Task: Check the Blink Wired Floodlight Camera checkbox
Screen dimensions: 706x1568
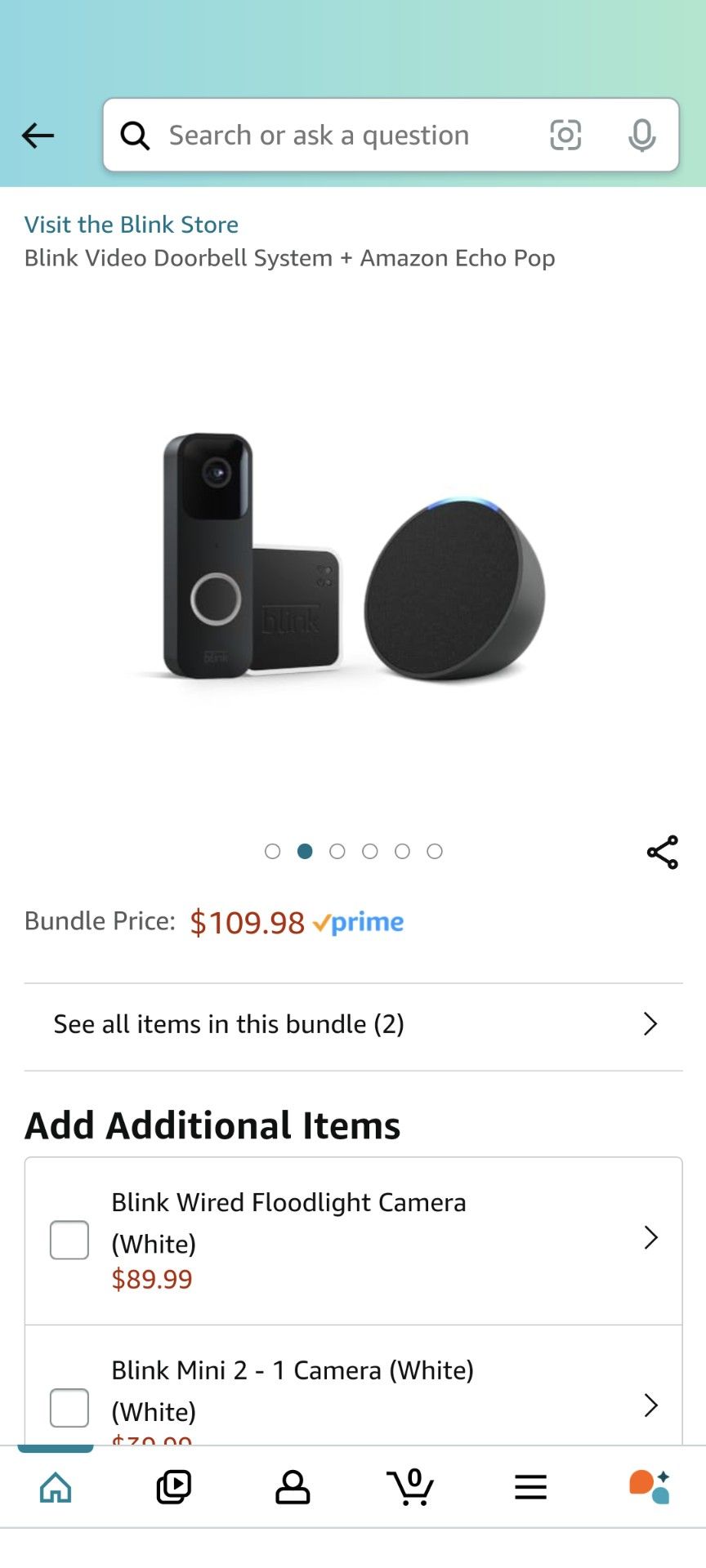Action: (69, 1240)
